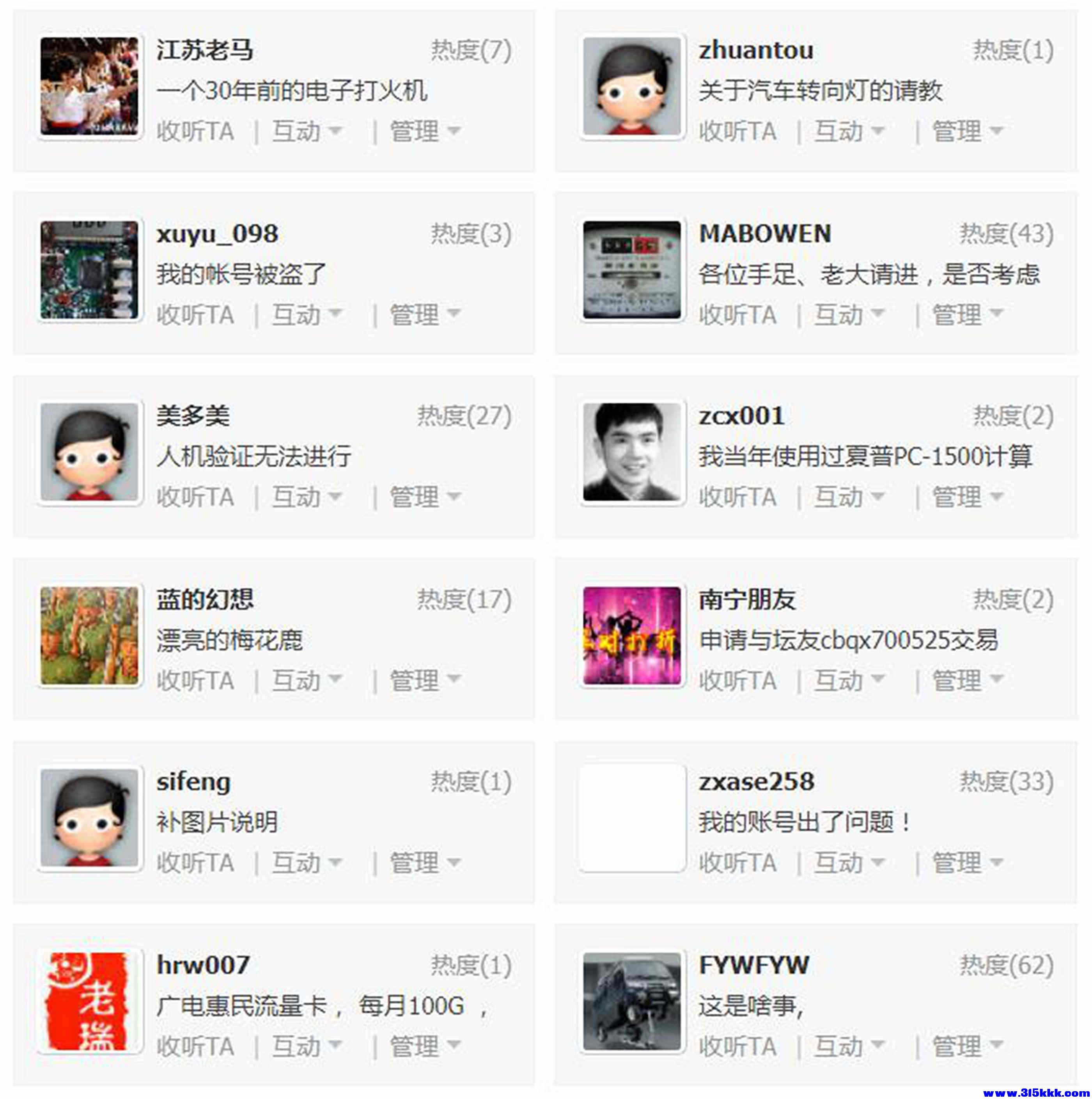Viewport: 1092px width, 1099px height.
Task: Open the 南宁朋友 username link
Action: point(747,599)
